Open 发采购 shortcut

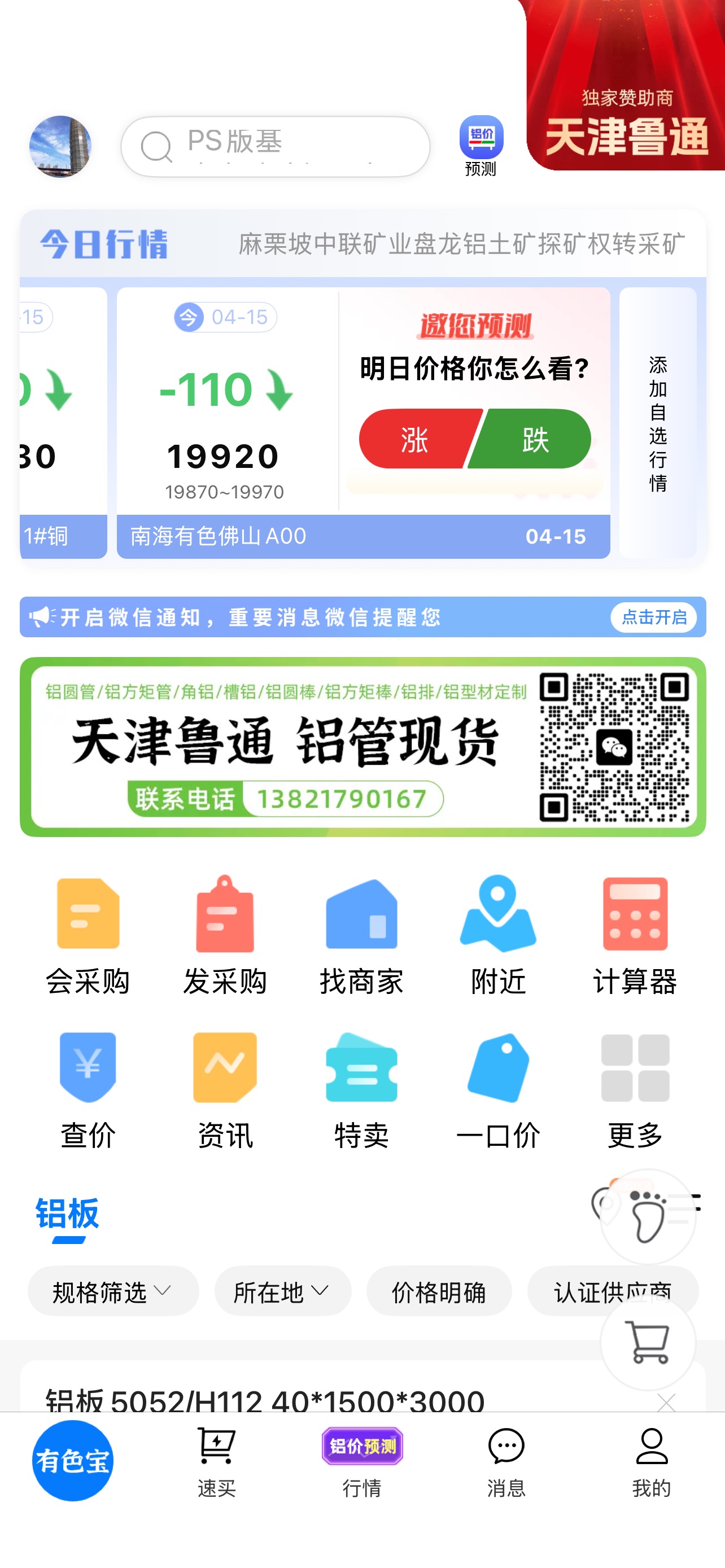point(225,935)
